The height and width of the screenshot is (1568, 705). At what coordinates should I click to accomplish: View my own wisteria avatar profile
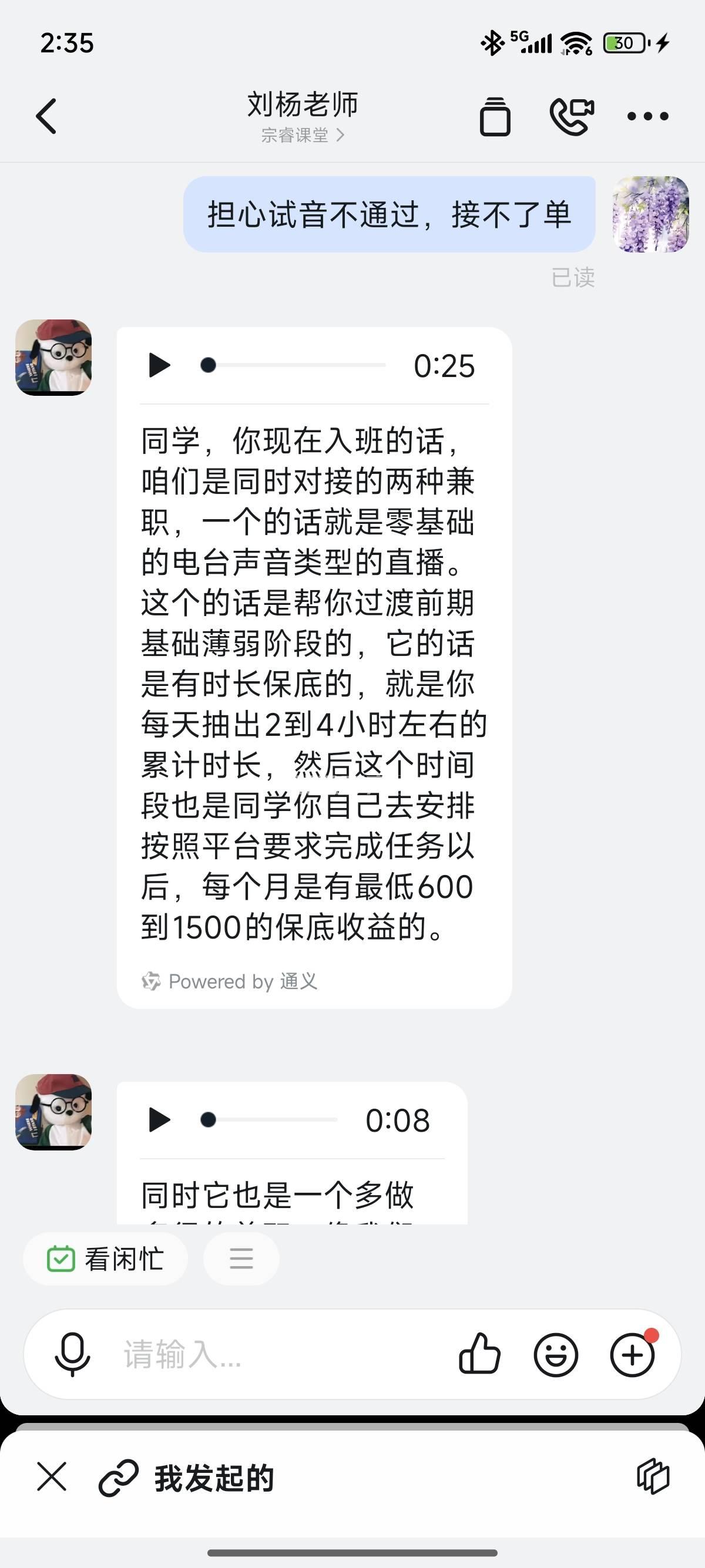coord(650,214)
